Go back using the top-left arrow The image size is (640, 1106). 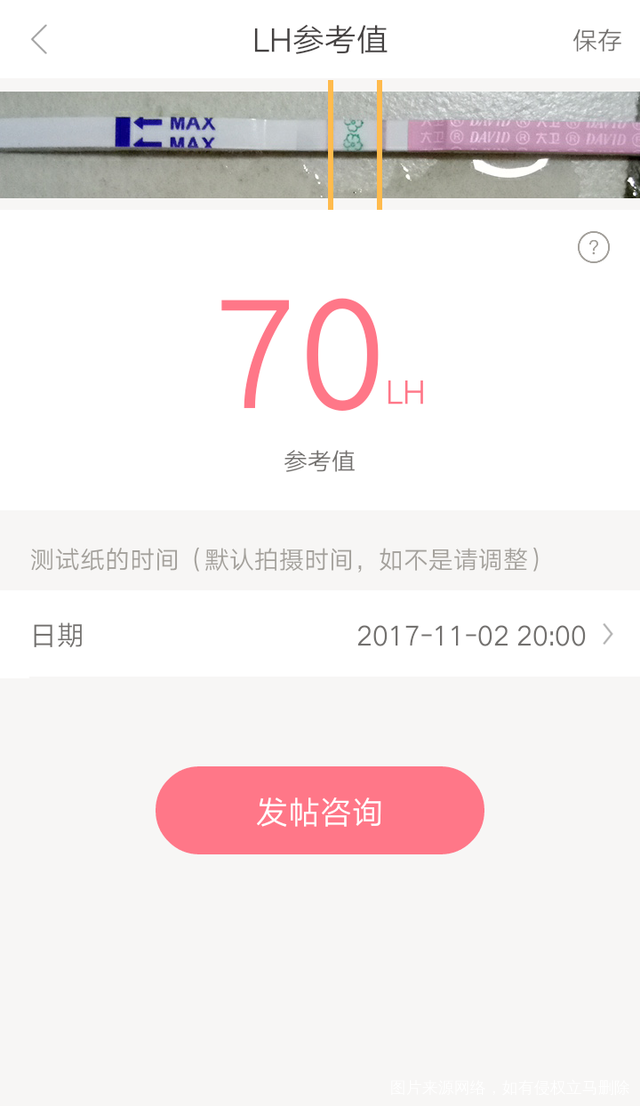pyautogui.click(x=40, y=40)
